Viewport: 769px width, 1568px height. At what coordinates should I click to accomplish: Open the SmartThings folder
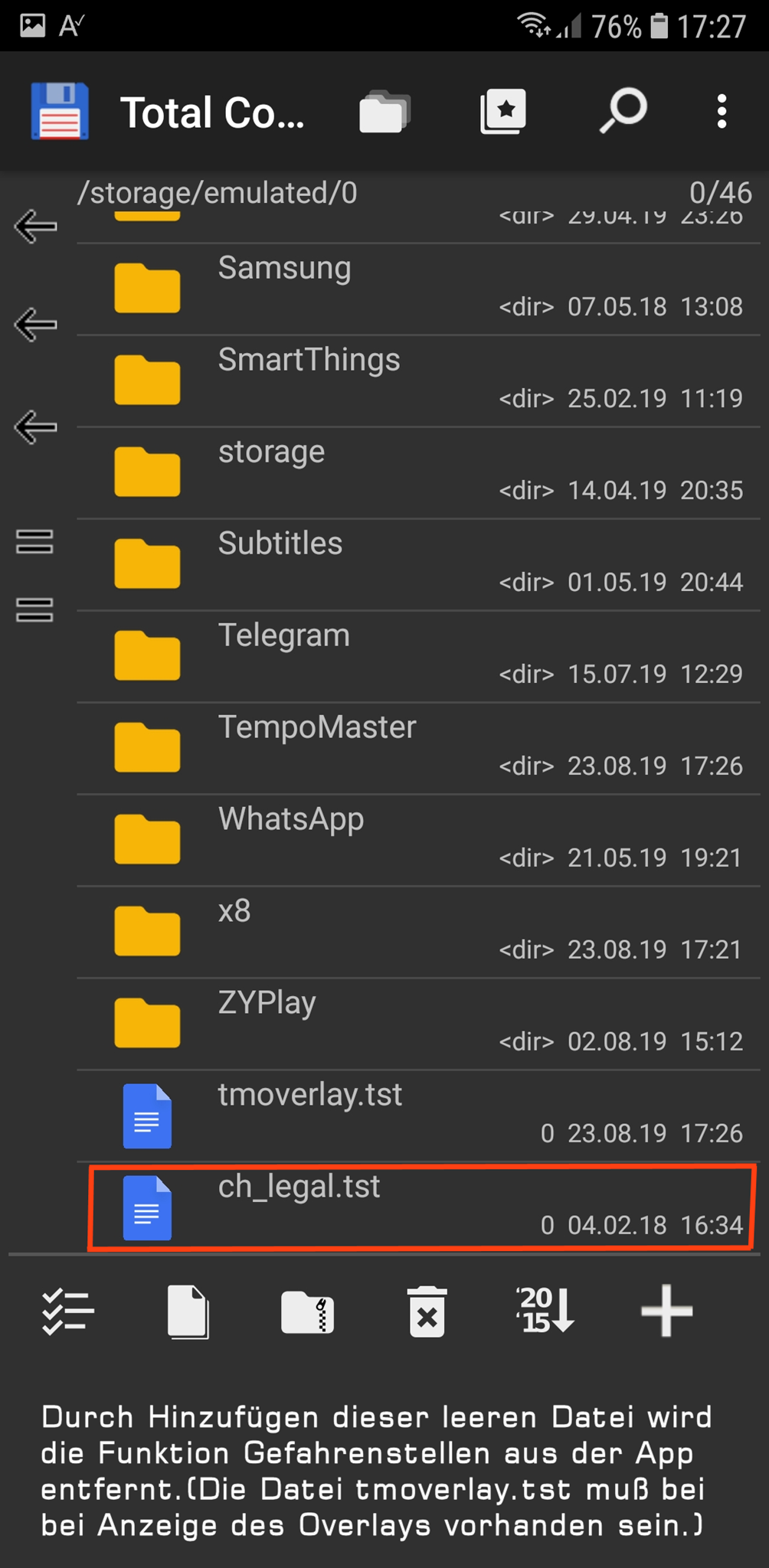pyautogui.click(x=418, y=381)
